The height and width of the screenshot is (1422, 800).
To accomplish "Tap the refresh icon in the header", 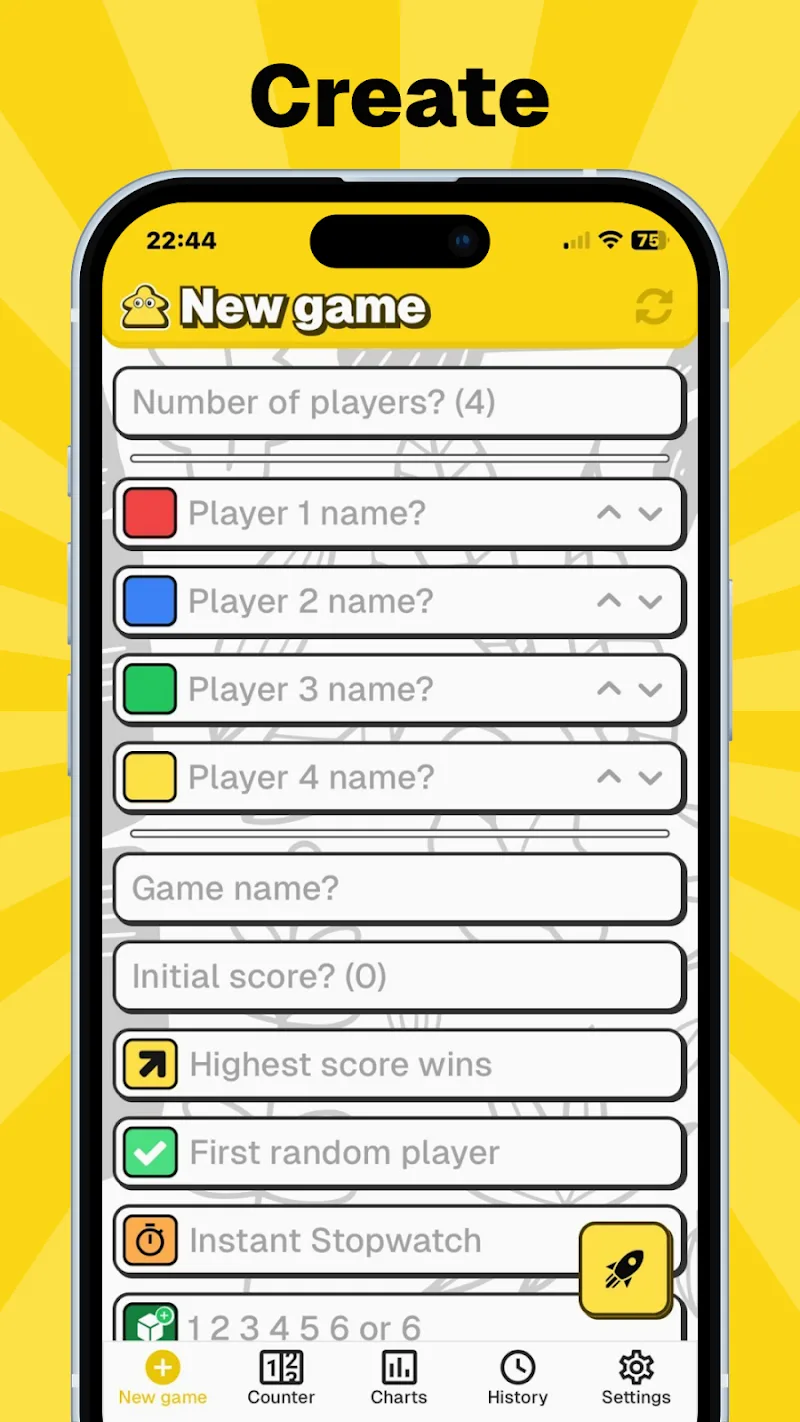I will click(x=655, y=308).
